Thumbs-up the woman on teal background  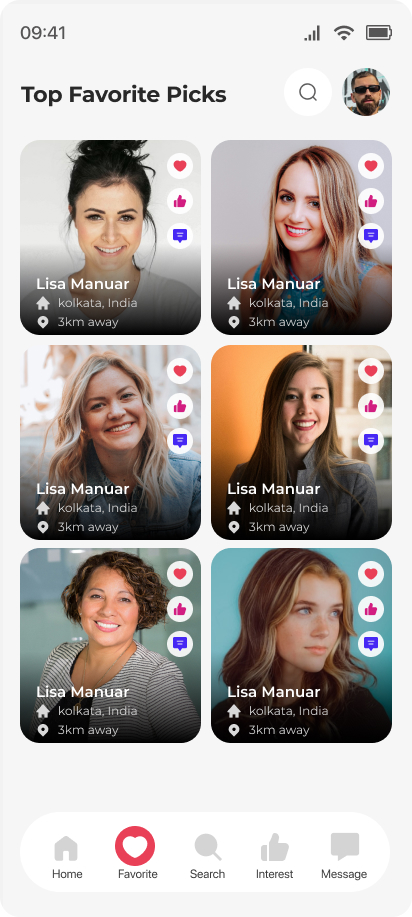pyautogui.click(x=371, y=609)
